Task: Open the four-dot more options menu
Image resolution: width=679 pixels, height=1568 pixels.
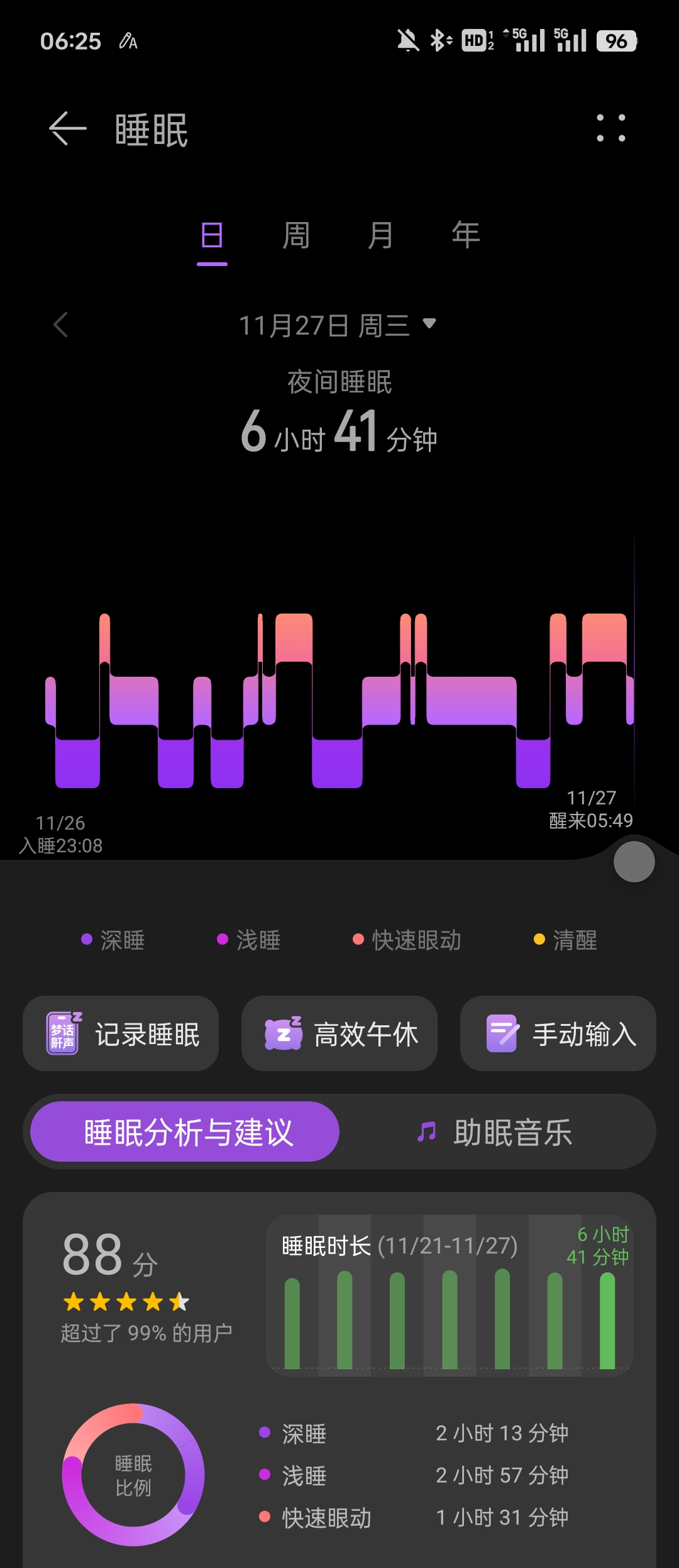Action: [610, 128]
